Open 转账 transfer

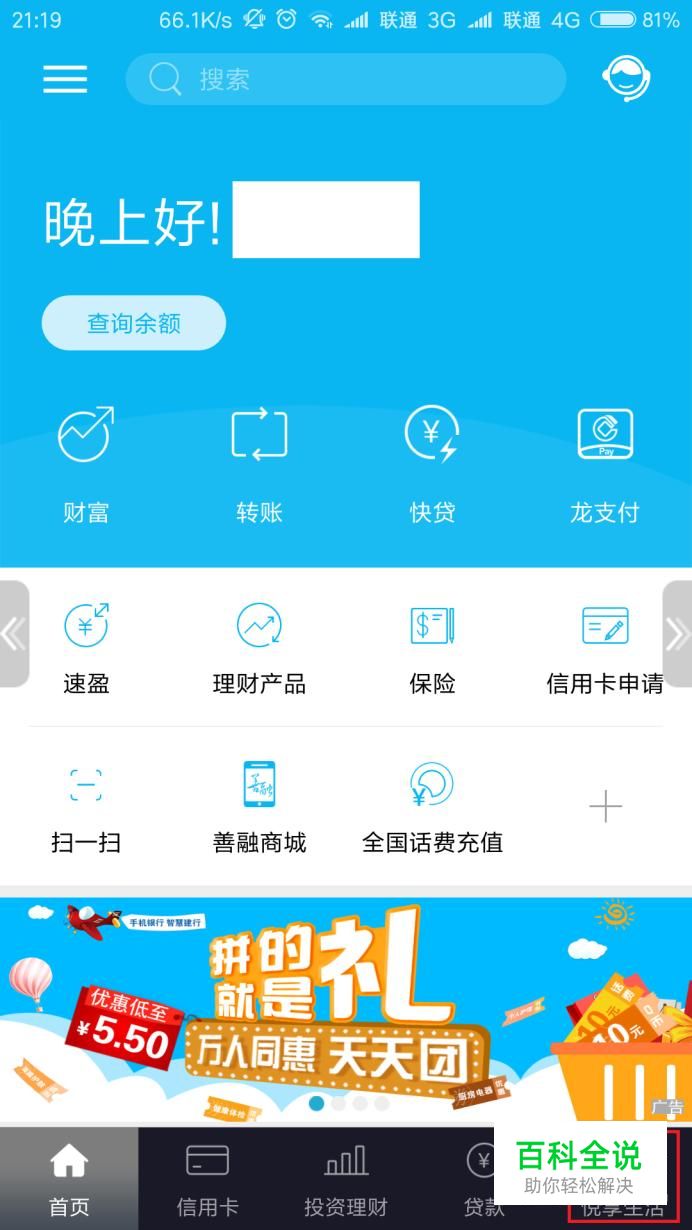[259, 463]
